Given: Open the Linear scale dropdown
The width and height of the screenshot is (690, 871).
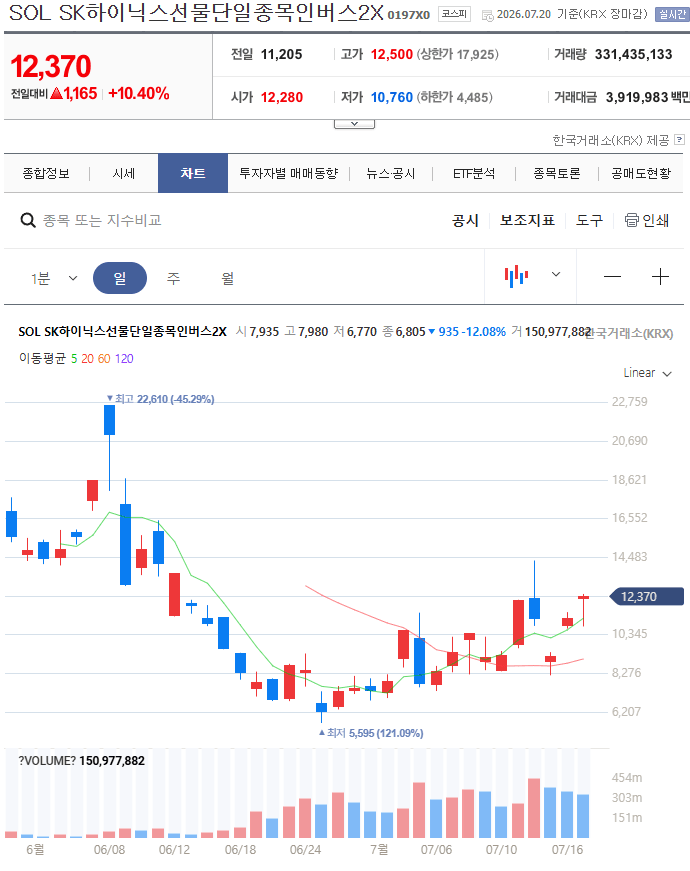Looking at the screenshot, I should pyautogui.click(x=647, y=373).
